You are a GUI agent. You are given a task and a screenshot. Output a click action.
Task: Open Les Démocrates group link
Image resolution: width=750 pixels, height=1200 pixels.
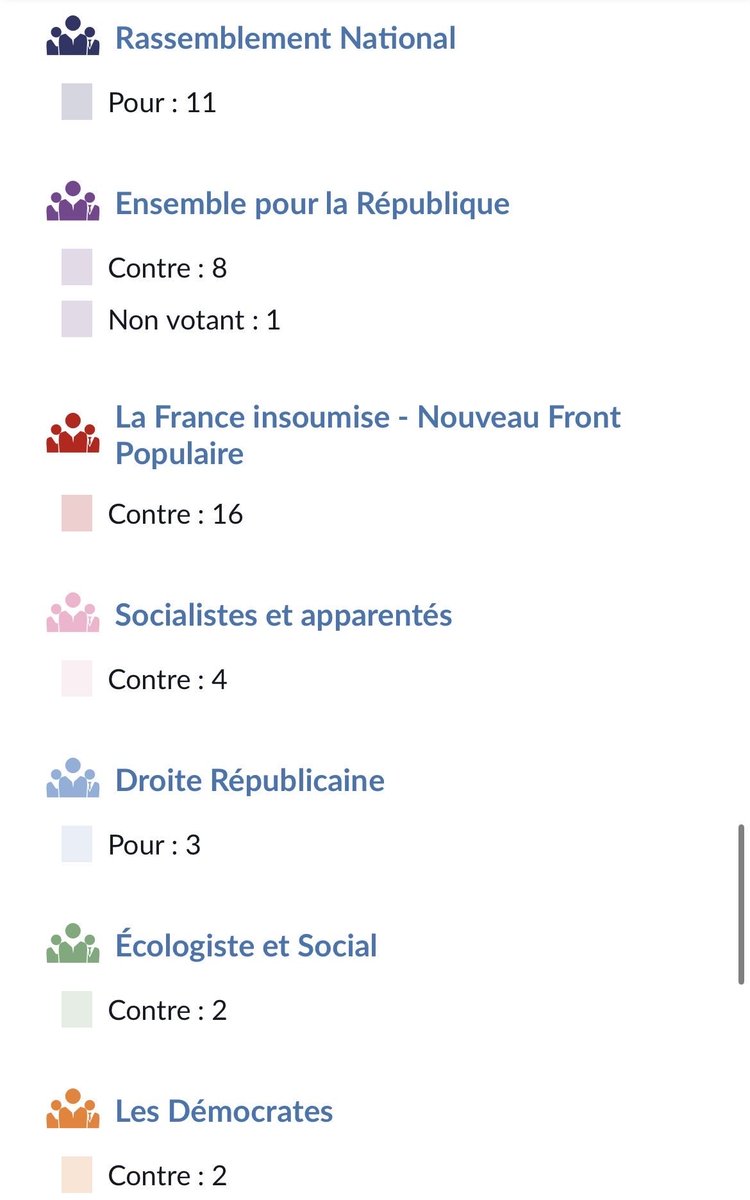(x=224, y=1111)
